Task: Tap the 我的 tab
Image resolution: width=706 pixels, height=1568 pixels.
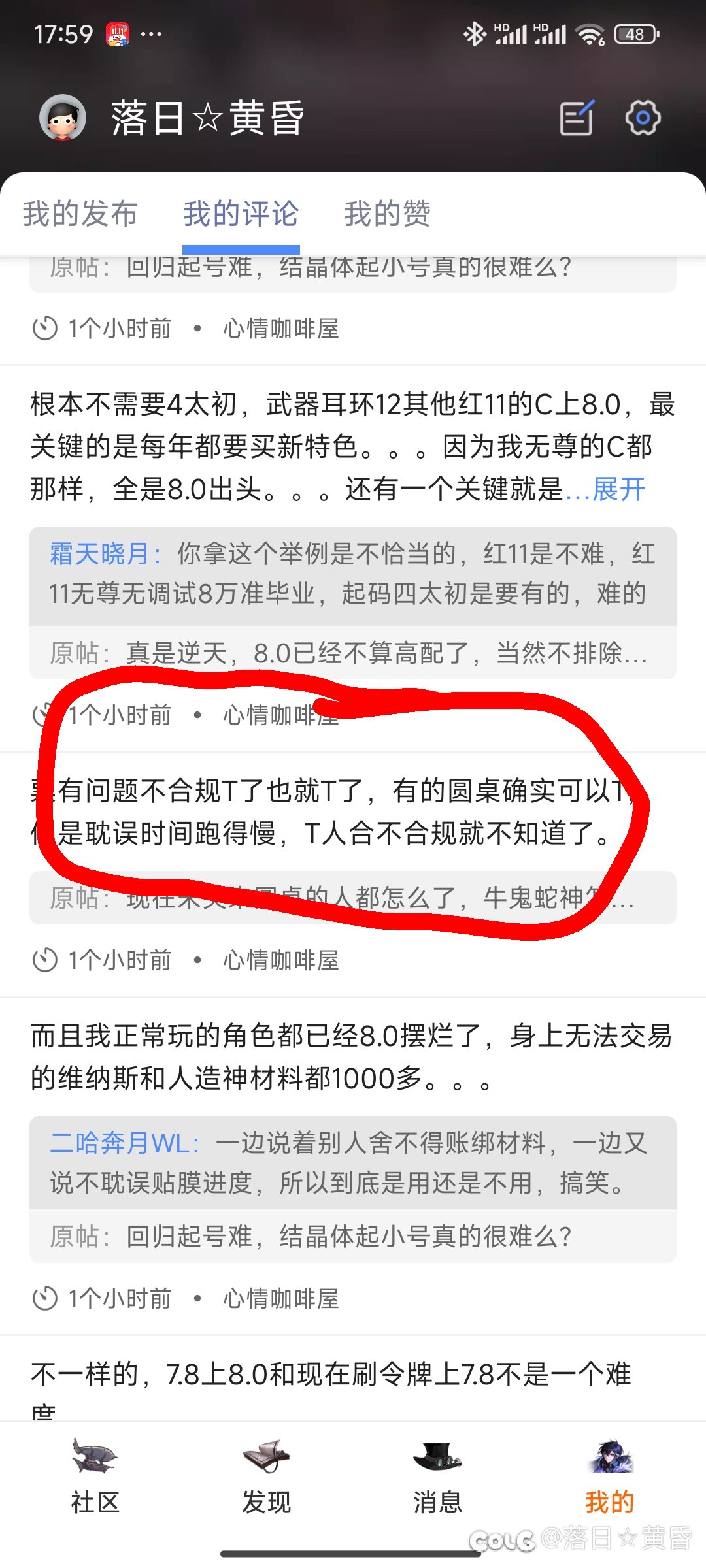Action: (609, 1478)
